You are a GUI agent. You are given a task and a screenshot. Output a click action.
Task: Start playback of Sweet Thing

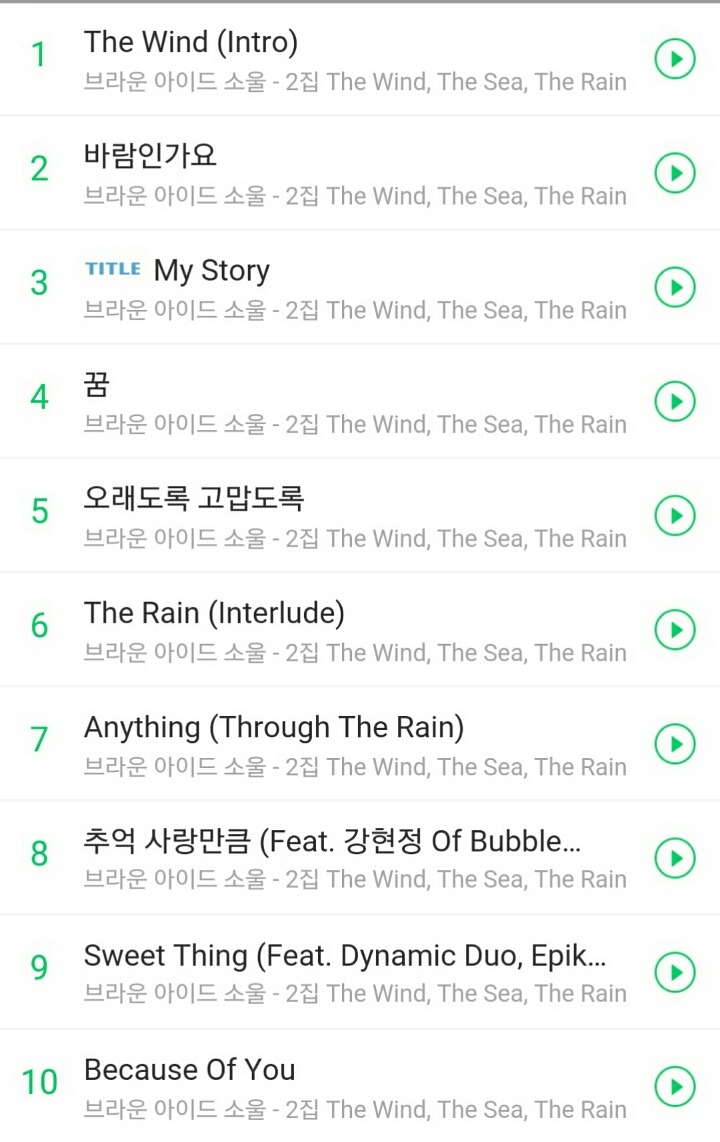click(x=675, y=971)
